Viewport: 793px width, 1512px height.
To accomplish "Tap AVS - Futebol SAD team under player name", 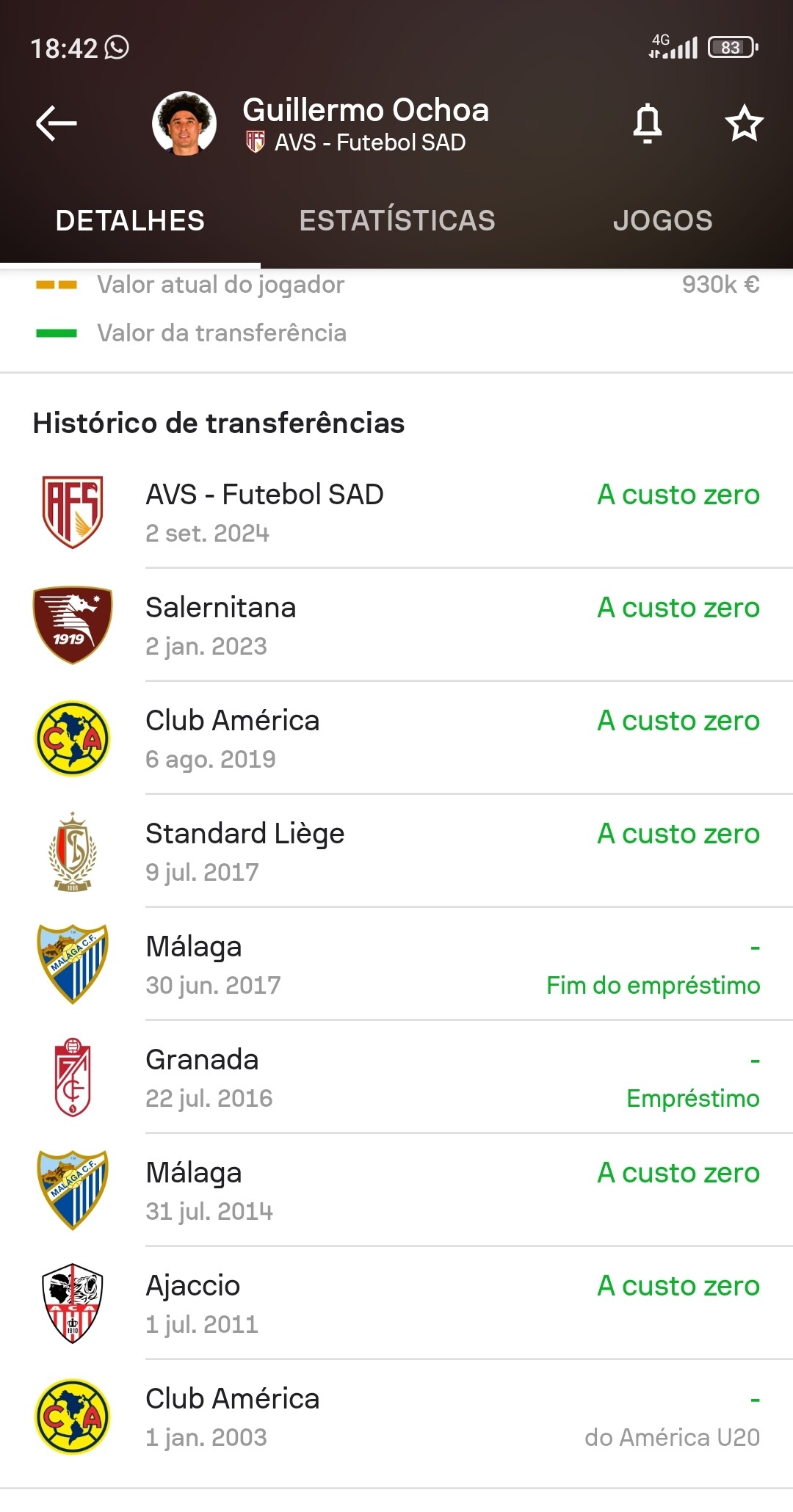I will [355, 142].
